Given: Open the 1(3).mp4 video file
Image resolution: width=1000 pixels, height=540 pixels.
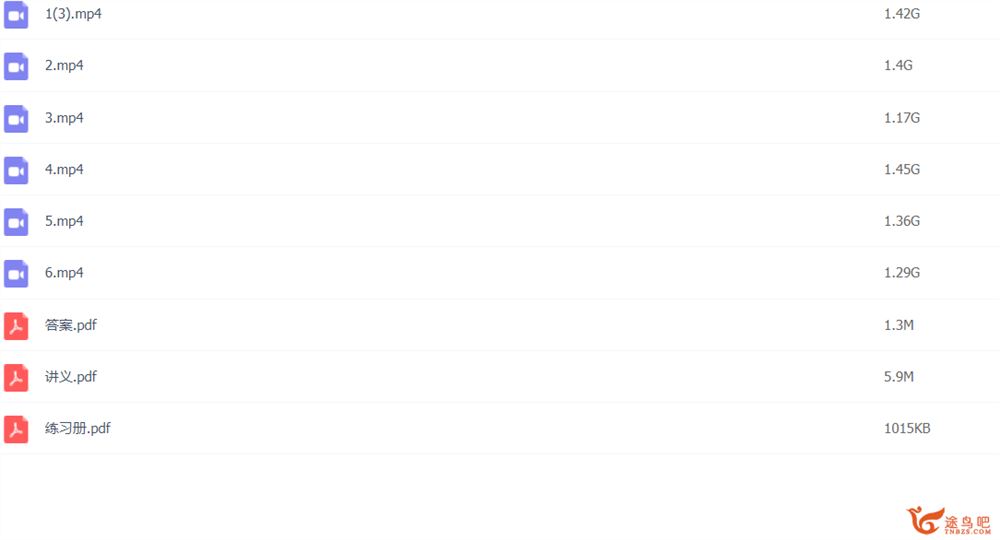Looking at the screenshot, I should (x=73, y=14).
